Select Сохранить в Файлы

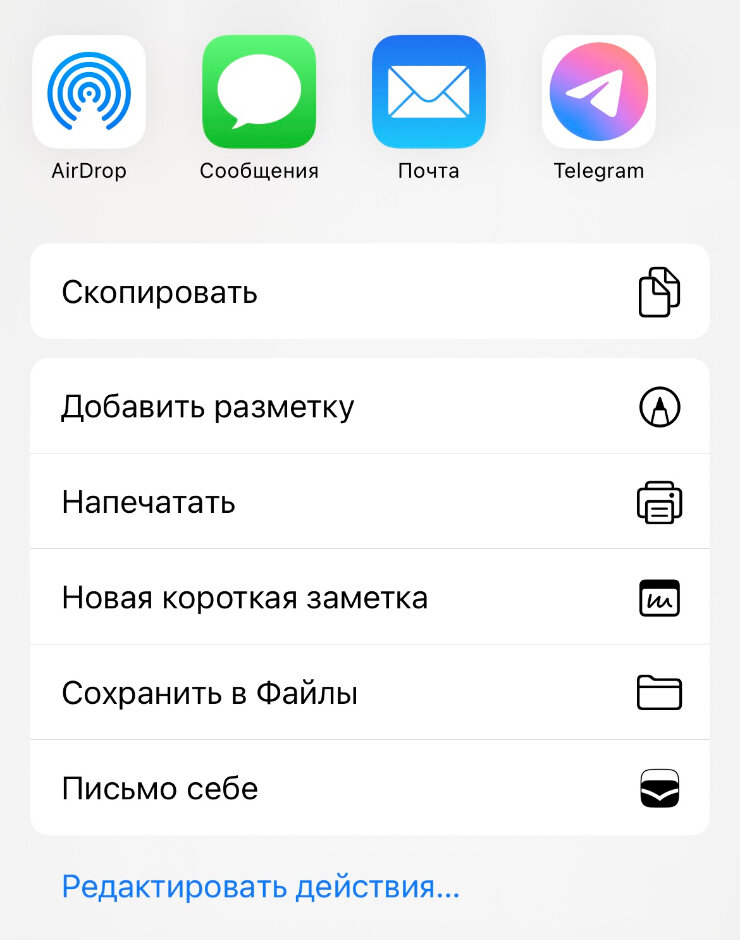(370, 692)
